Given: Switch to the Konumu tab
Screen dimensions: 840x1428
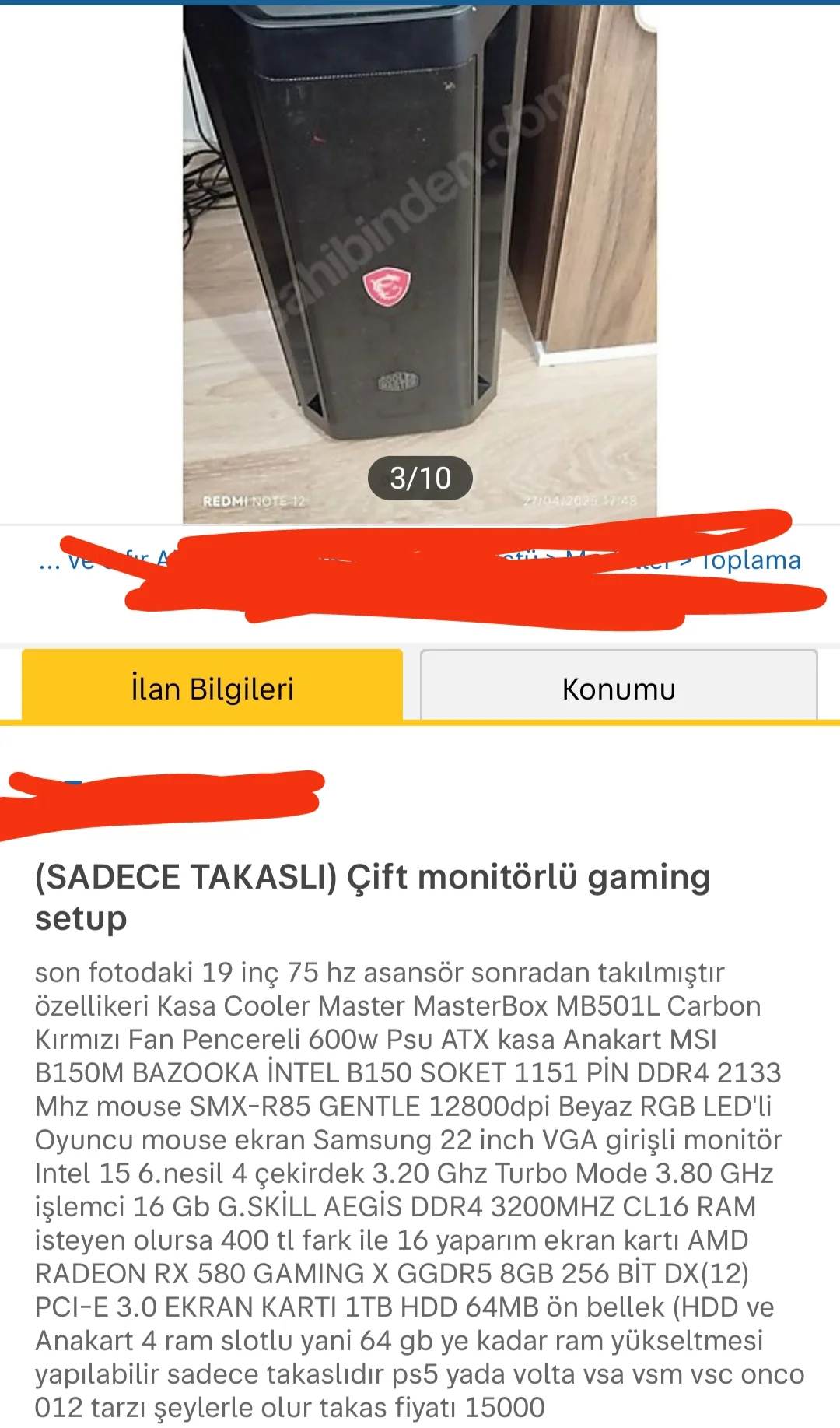Looking at the screenshot, I should click(618, 688).
